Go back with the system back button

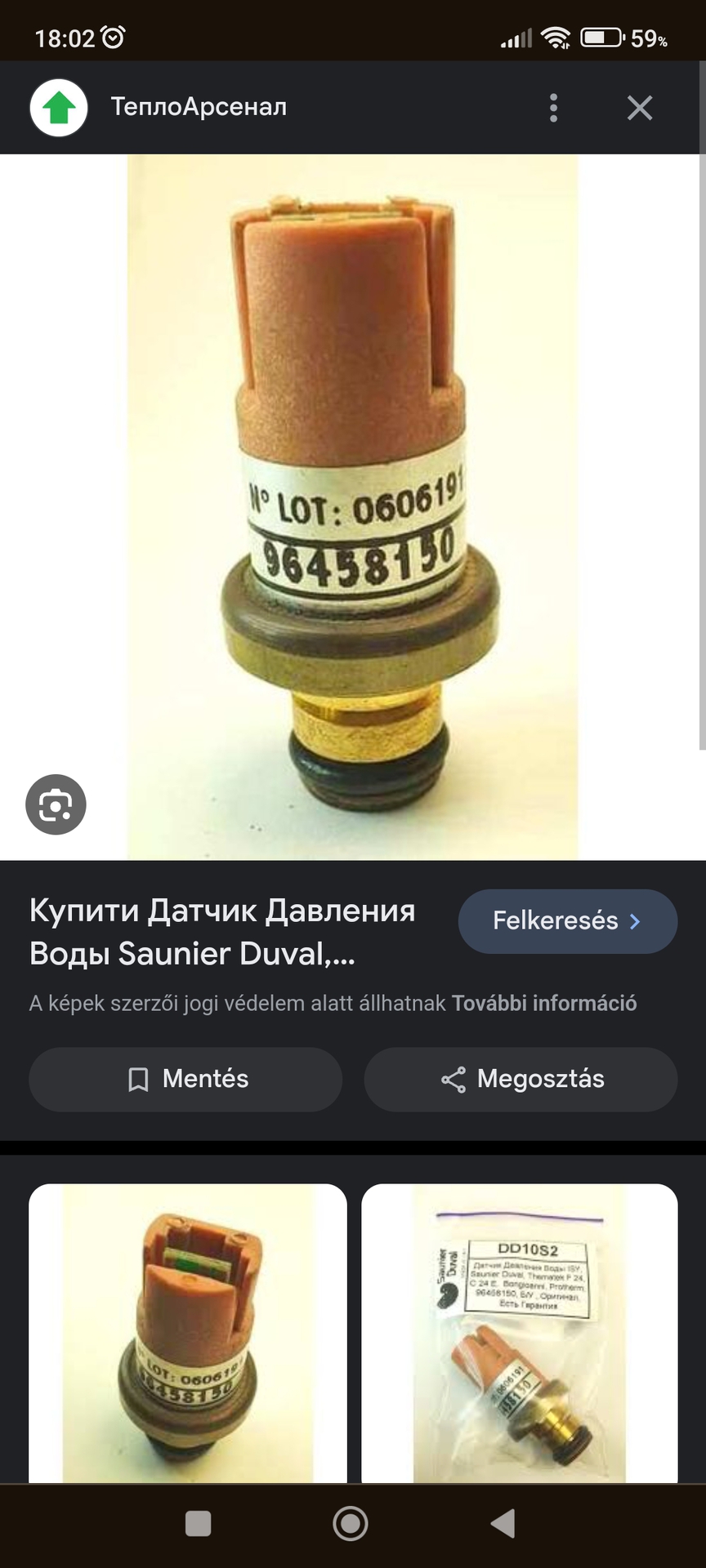pos(503,1523)
